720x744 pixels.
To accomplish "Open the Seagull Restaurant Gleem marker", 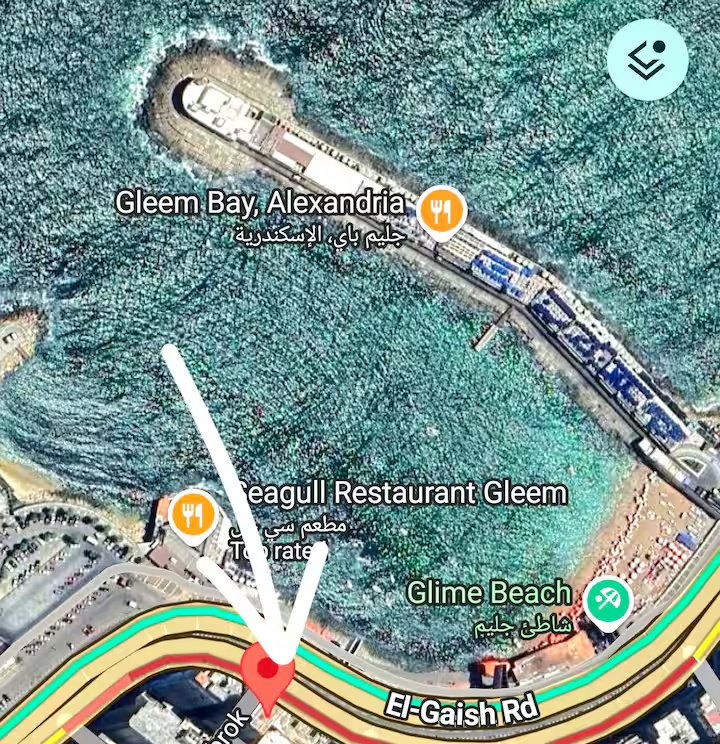I will [193, 515].
